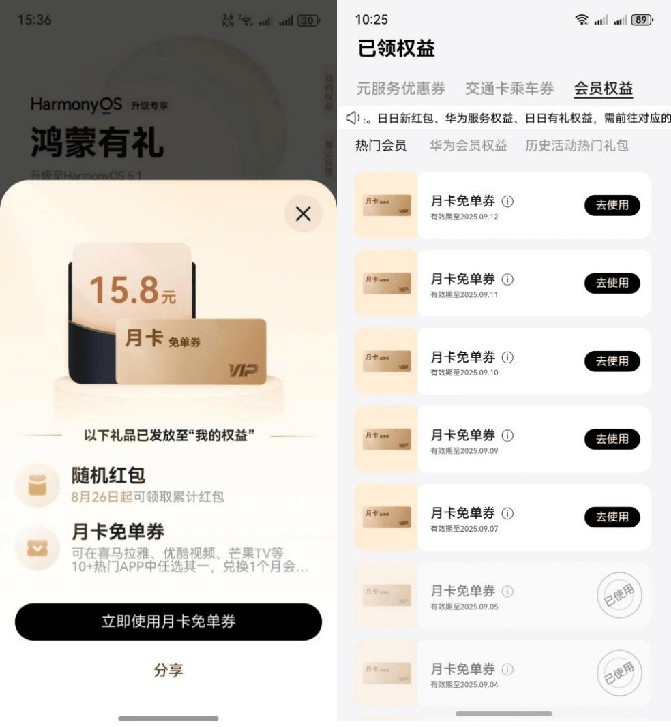Tap 去使用 for coupon expiring 2025.09.09
671x727 pixels.
click(x=612, y=439)
